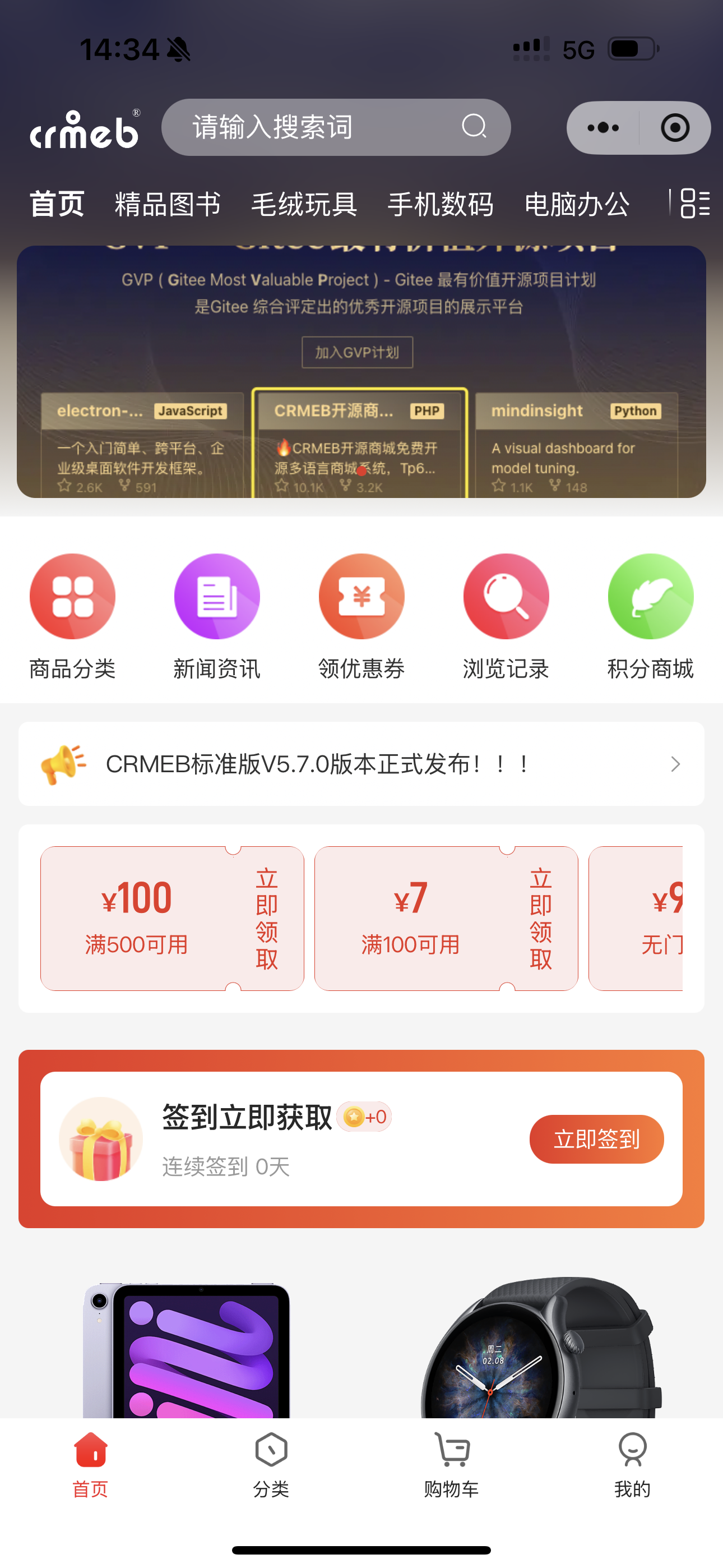Switch to the 购物车 tab
723x1568 pixels.
tap(452, 1464)
